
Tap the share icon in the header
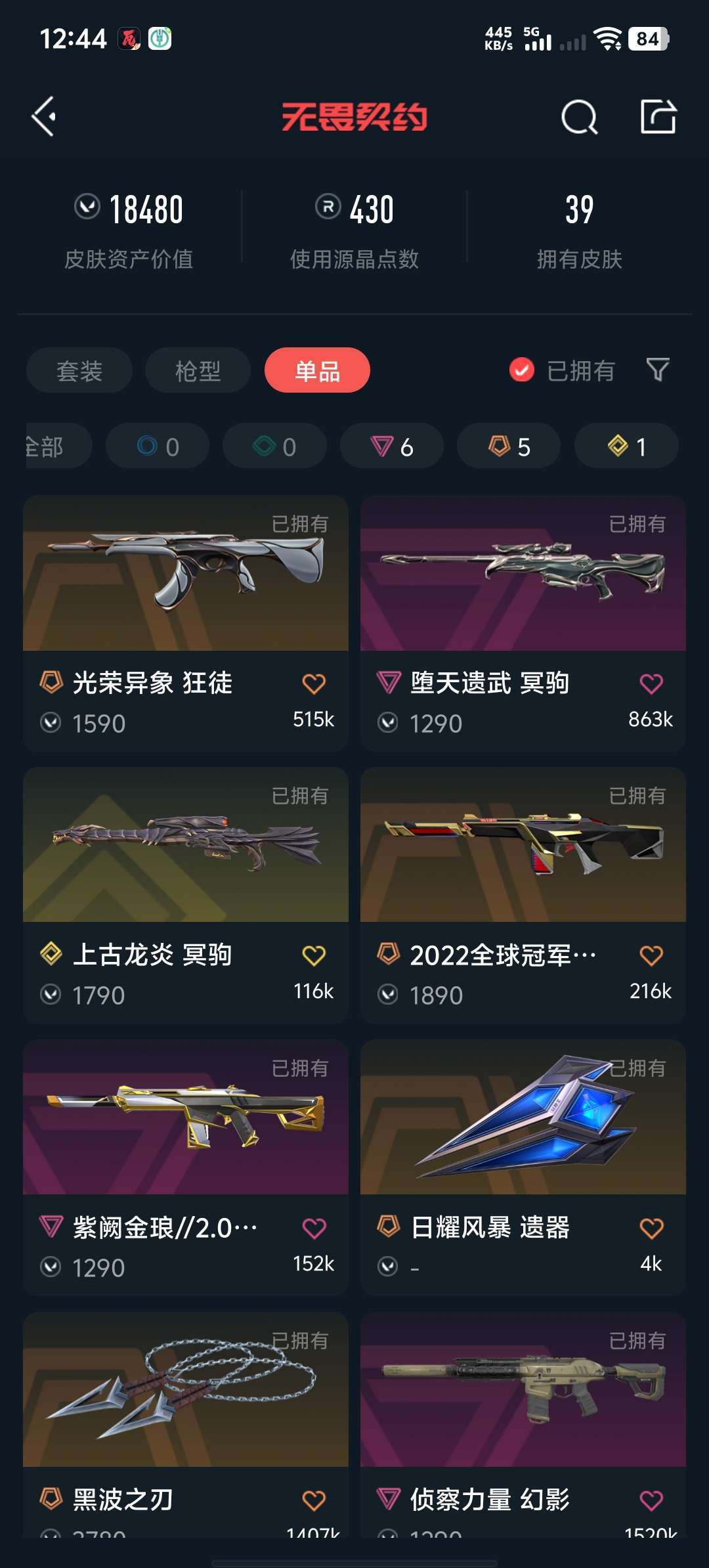tap(658, 118)
